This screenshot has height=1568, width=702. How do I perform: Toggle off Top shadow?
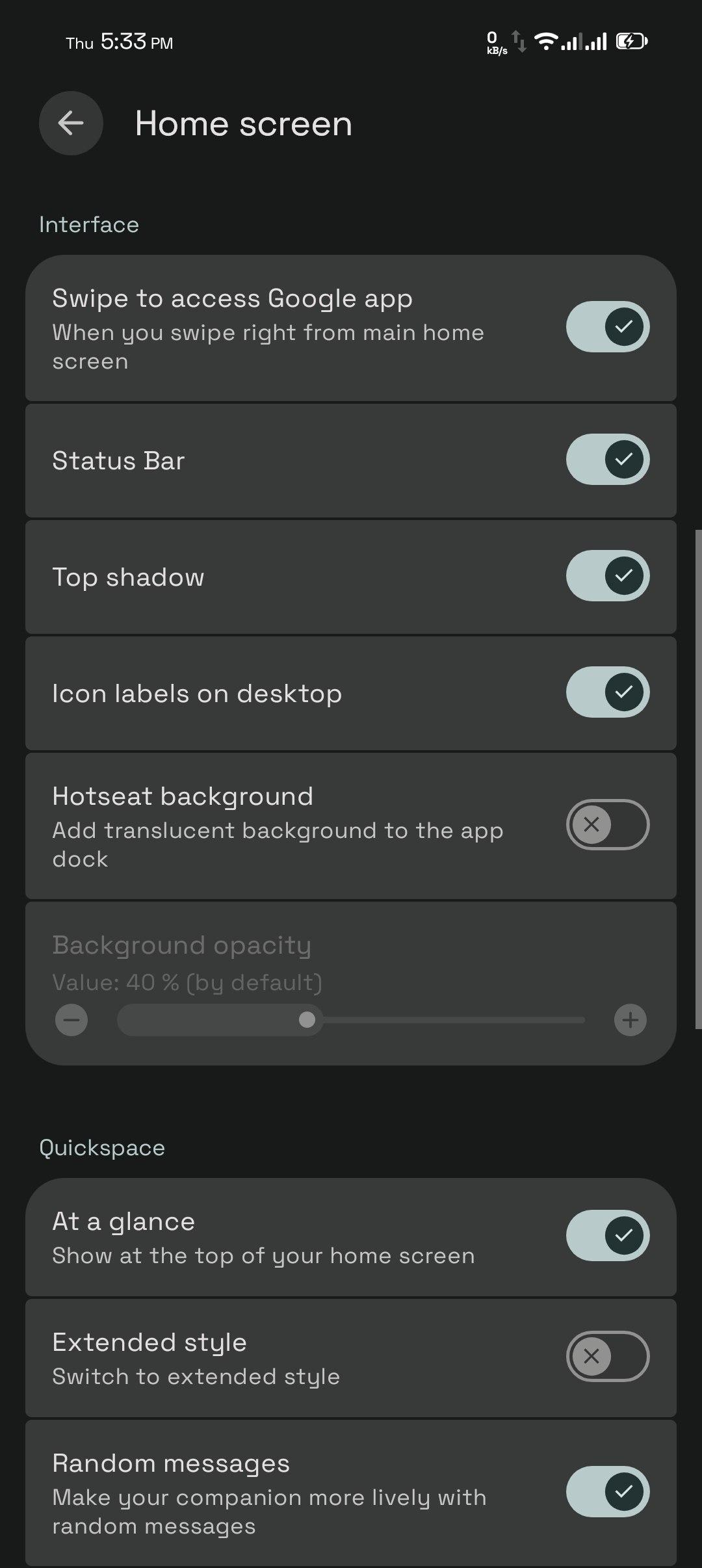point(607,576)
